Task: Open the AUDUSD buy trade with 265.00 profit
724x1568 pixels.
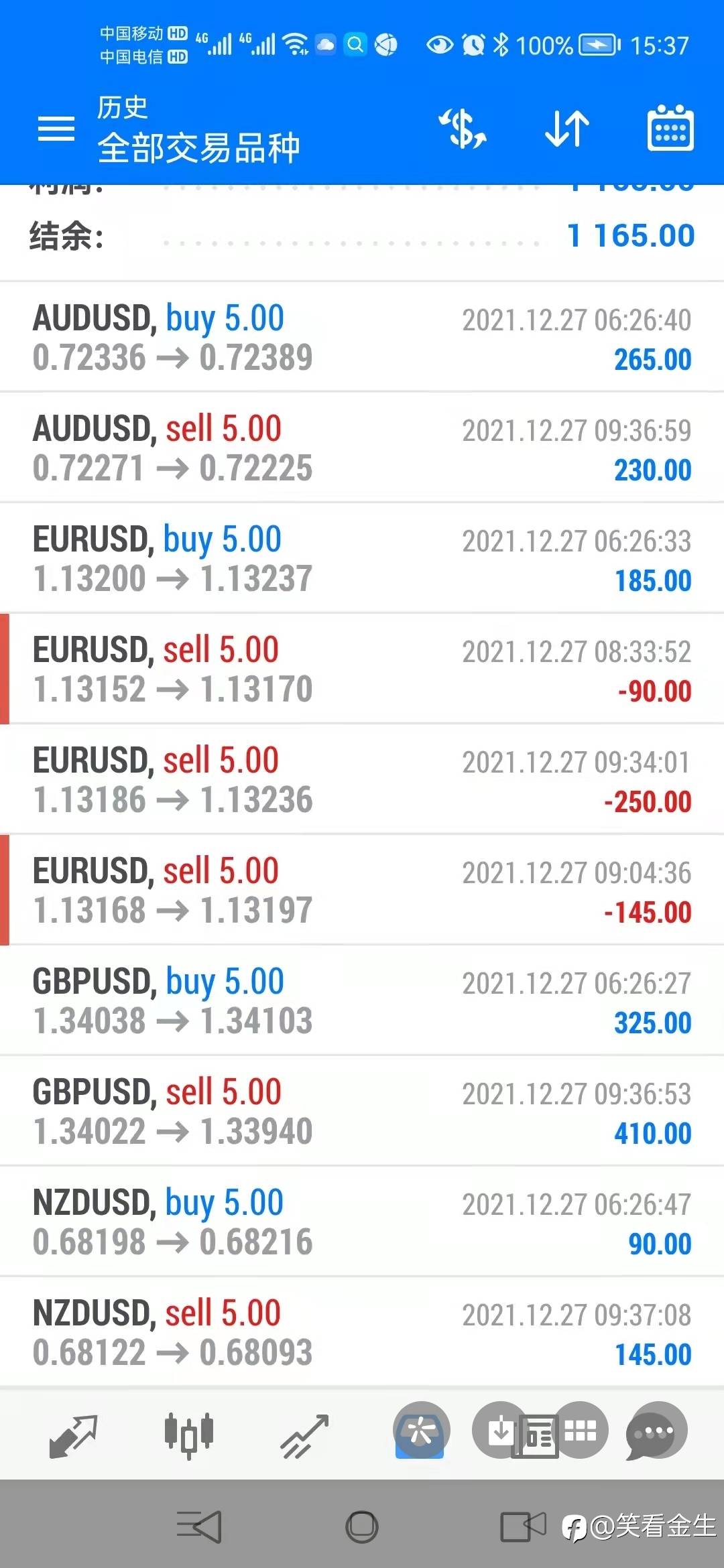Action: pos(362,337)
